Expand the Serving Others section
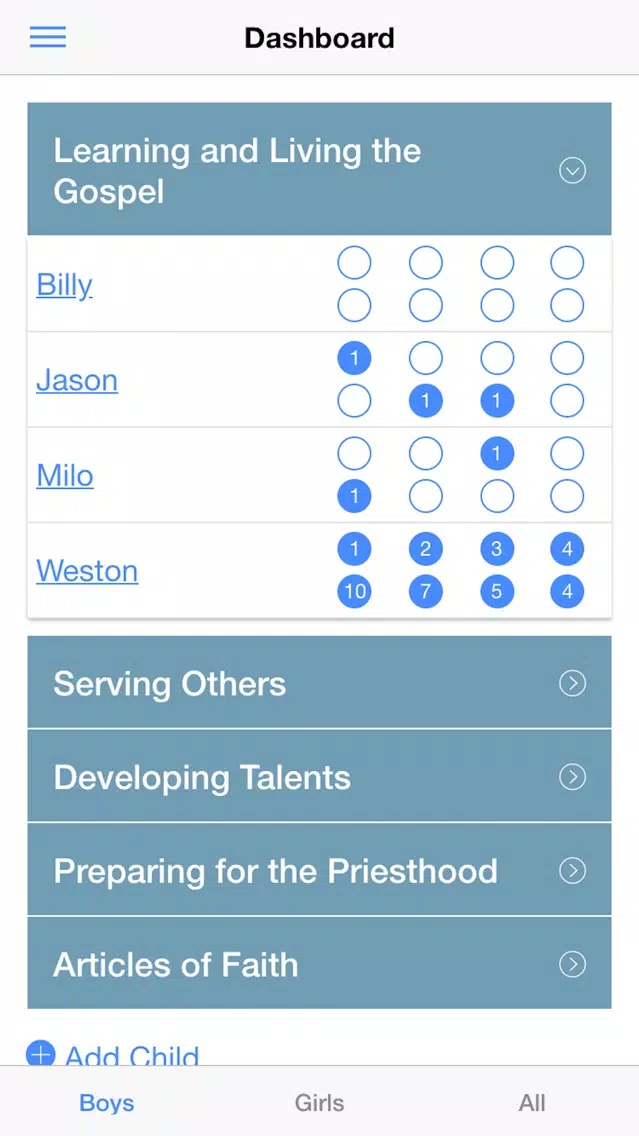Screen dimensions: 639x1136 point(320,682)
